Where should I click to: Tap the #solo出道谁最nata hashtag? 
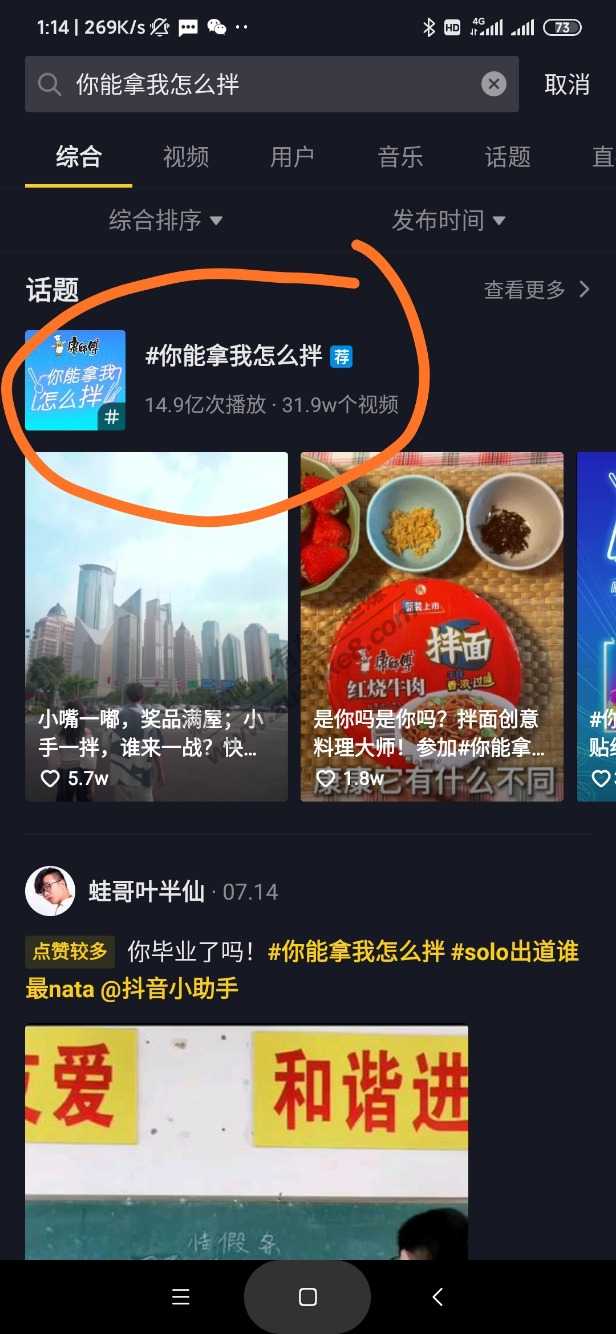[x=515, y=951]
